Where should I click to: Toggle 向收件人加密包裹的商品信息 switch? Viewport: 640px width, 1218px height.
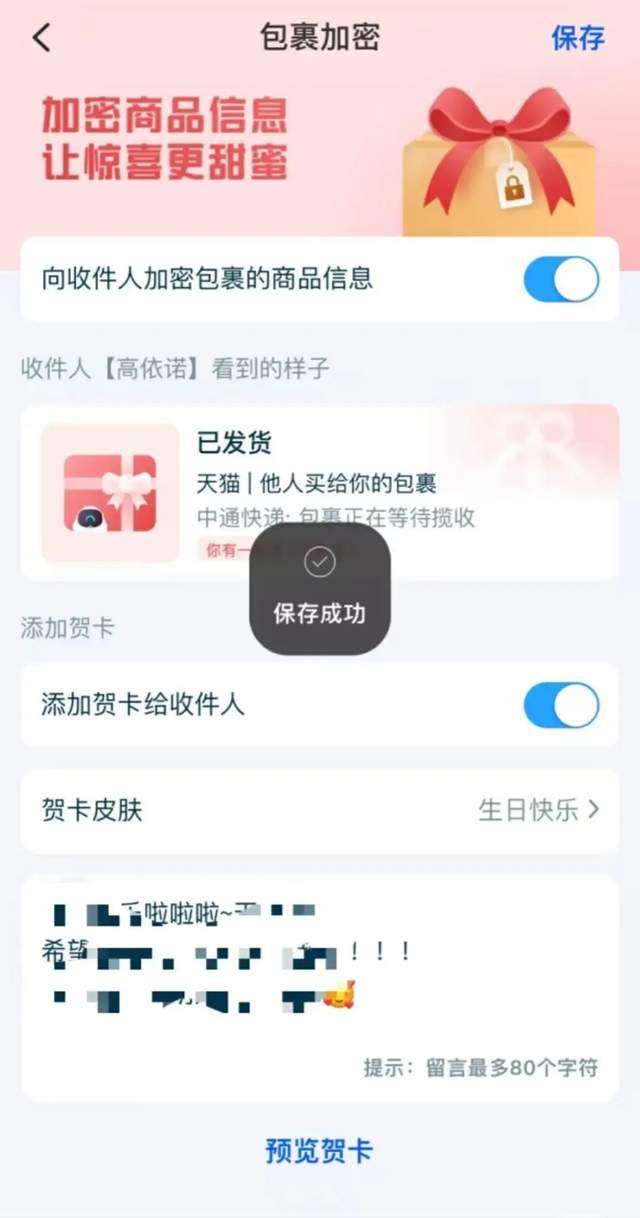[561, 280]
